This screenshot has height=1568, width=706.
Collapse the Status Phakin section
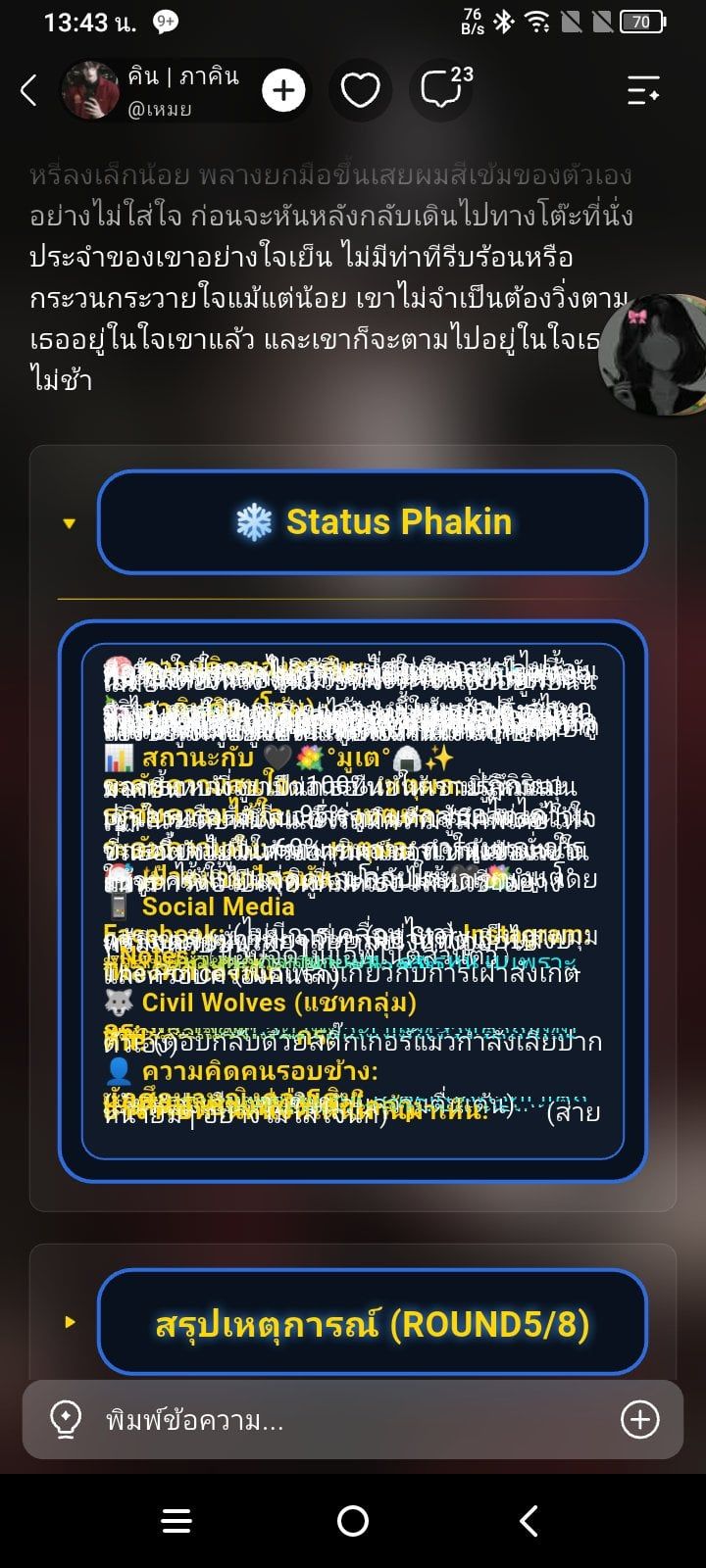(x=372, y=522)
